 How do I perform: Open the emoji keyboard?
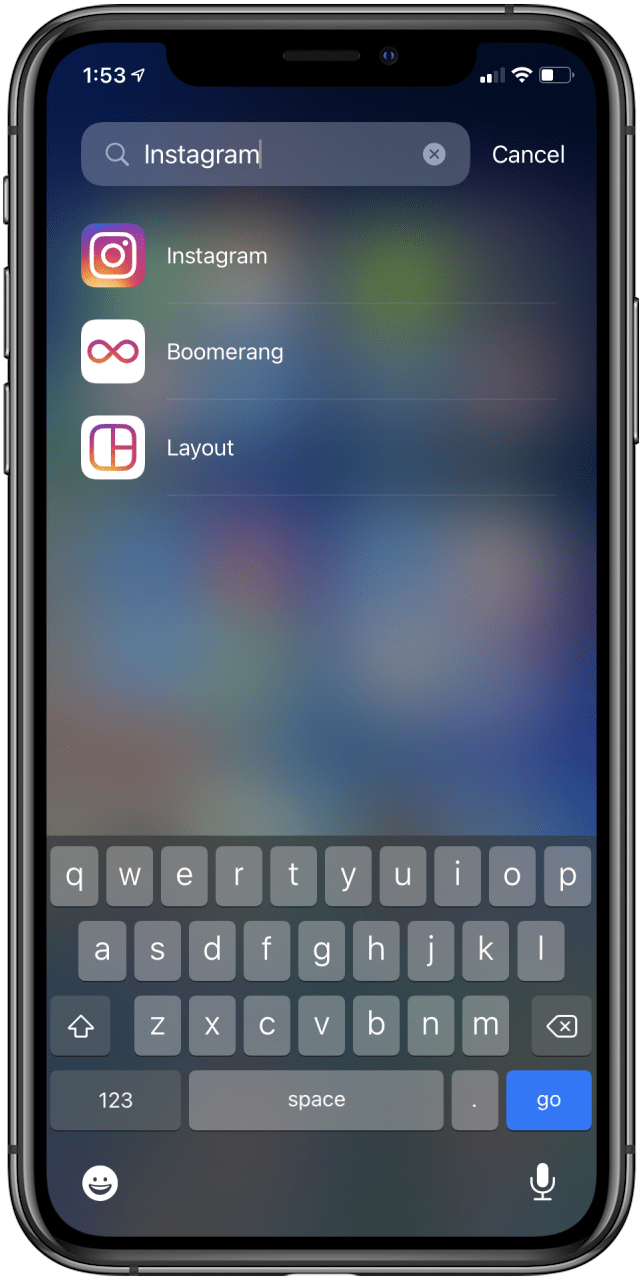click(x=100, y=1184)
